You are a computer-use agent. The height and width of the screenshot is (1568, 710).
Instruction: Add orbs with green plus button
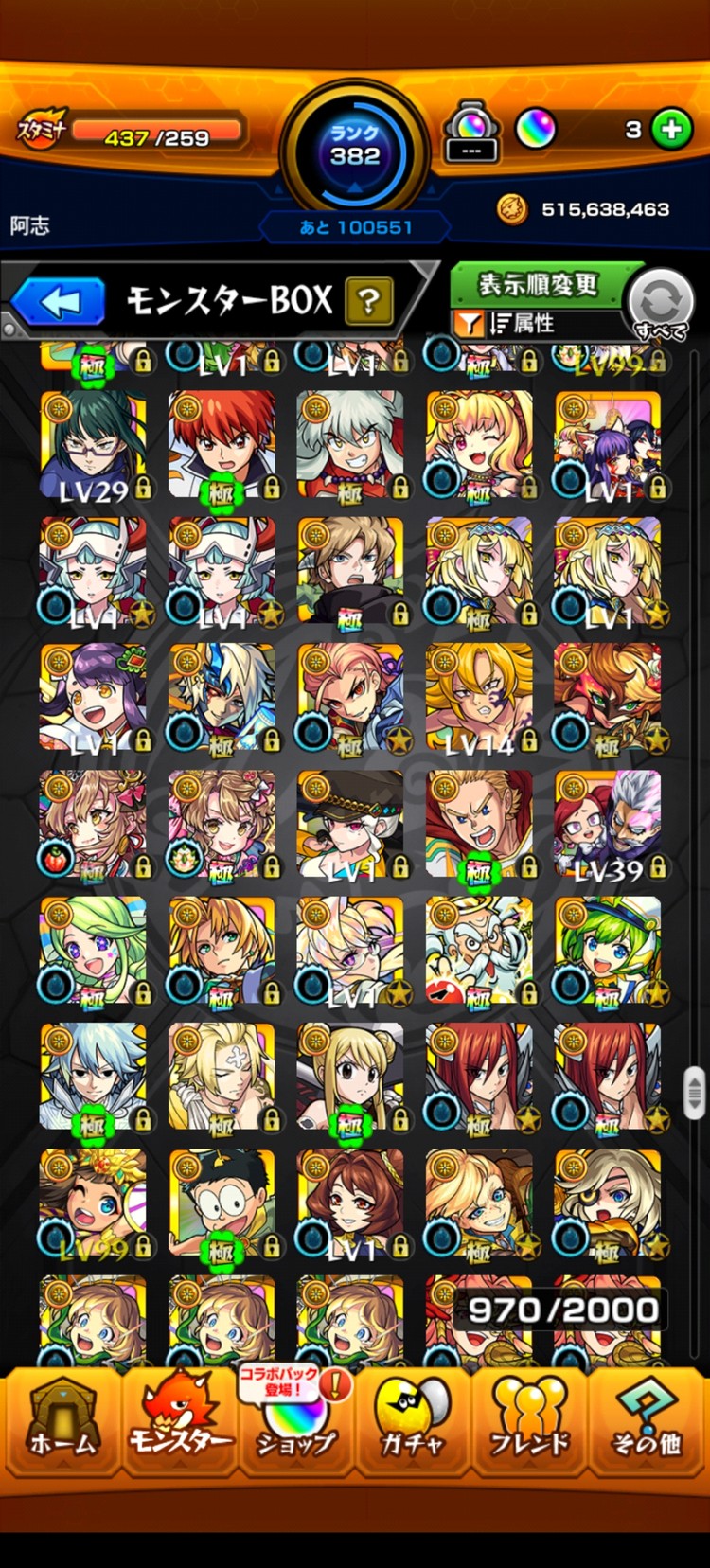point(671,129)
